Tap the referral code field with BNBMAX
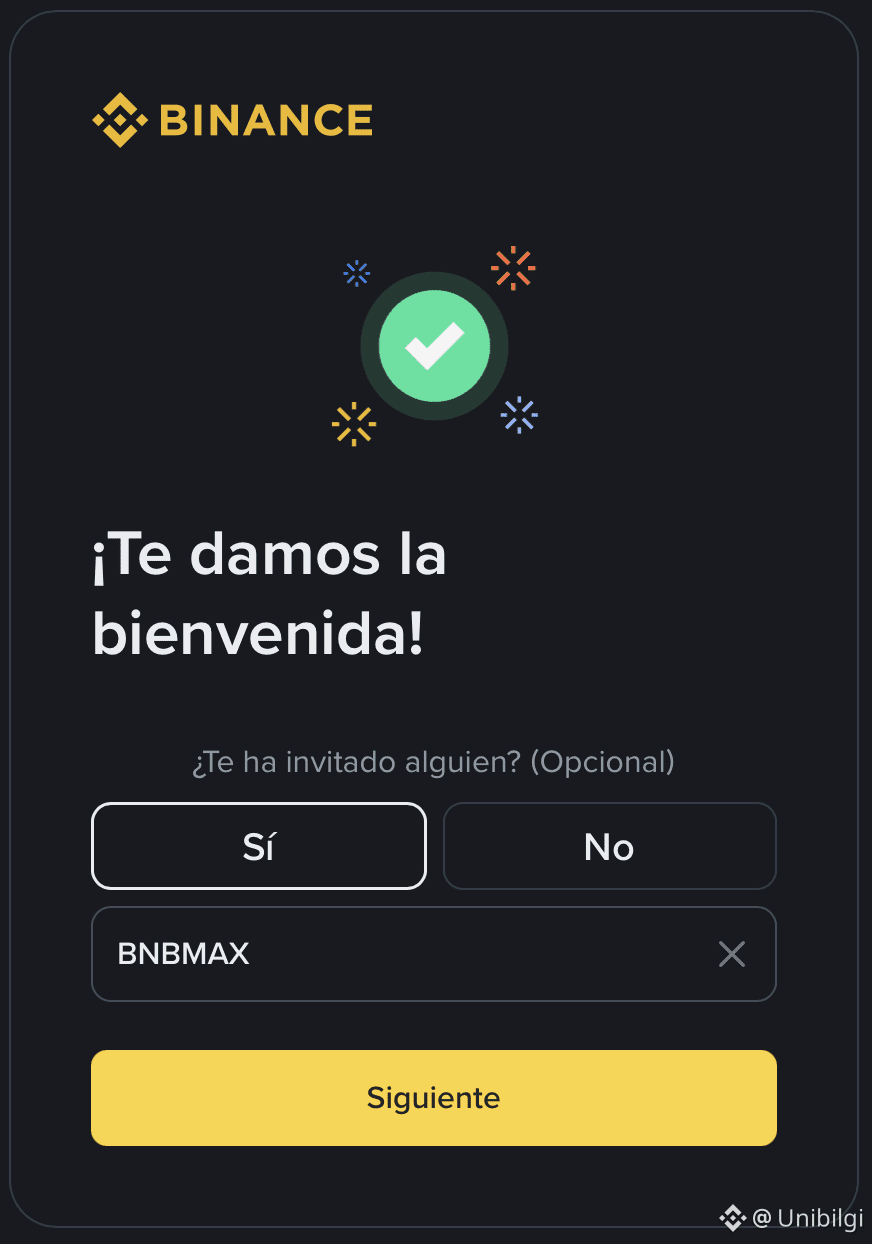 (400, 954)
